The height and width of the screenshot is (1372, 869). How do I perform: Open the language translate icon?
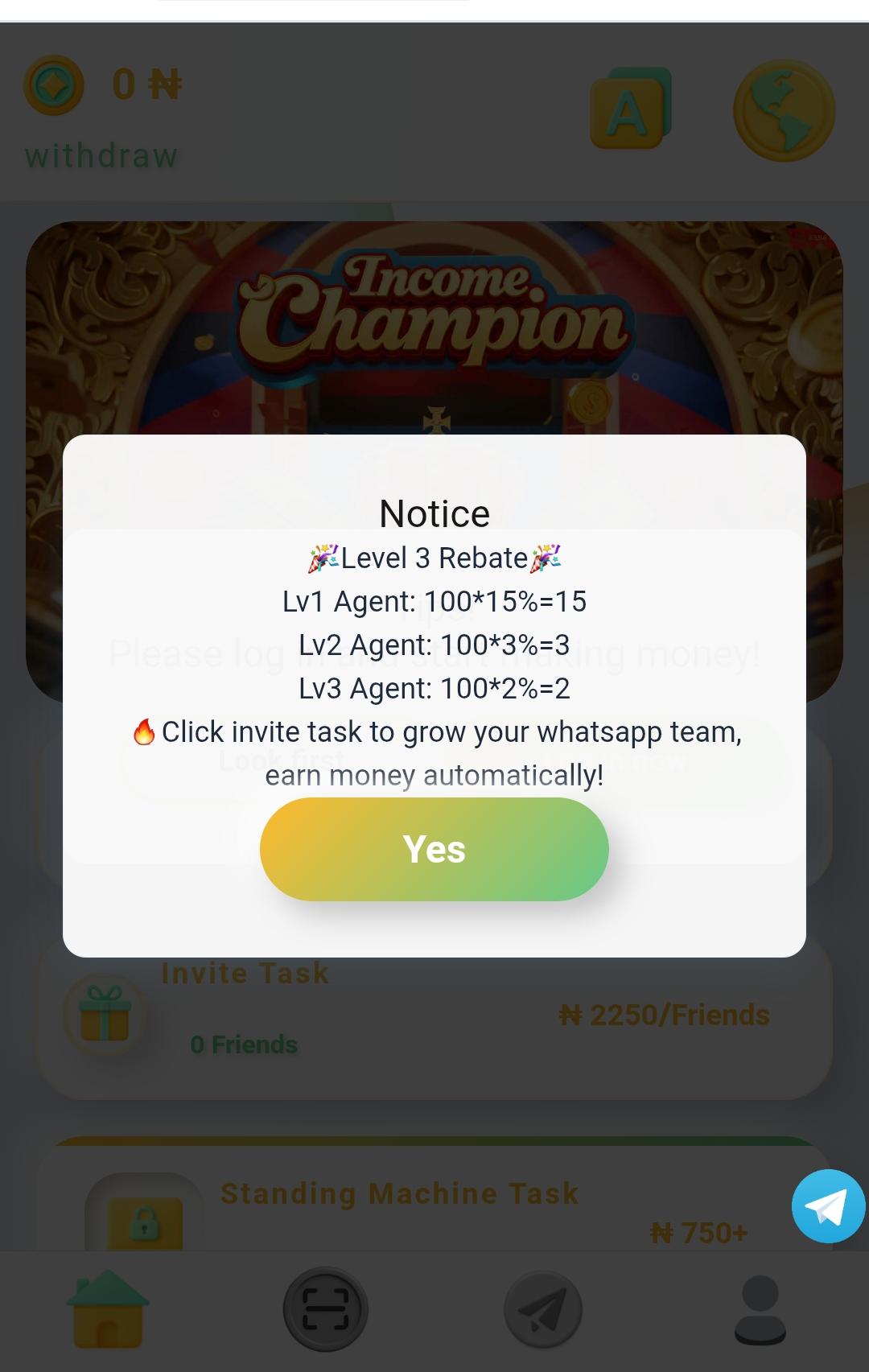631,109
